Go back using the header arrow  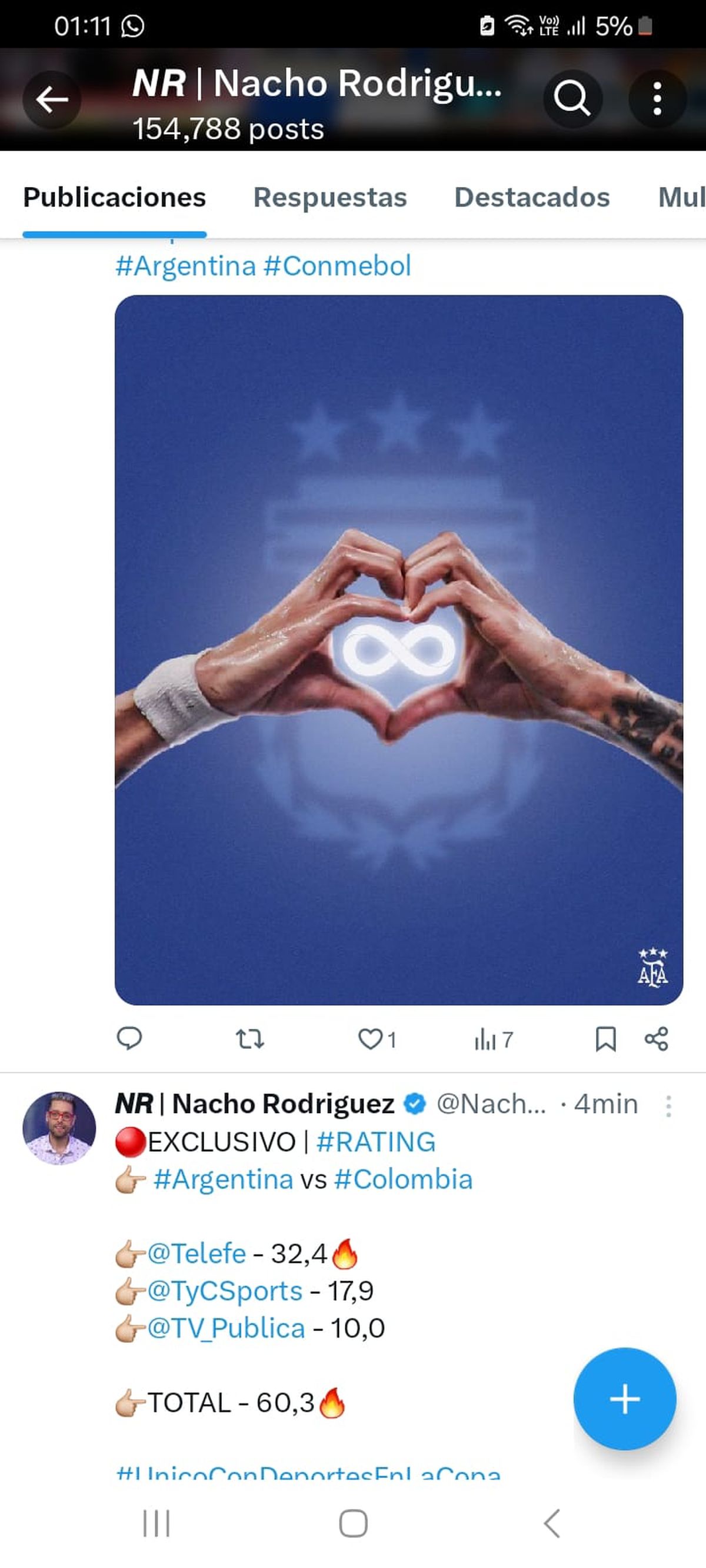(x=52, y=99)
